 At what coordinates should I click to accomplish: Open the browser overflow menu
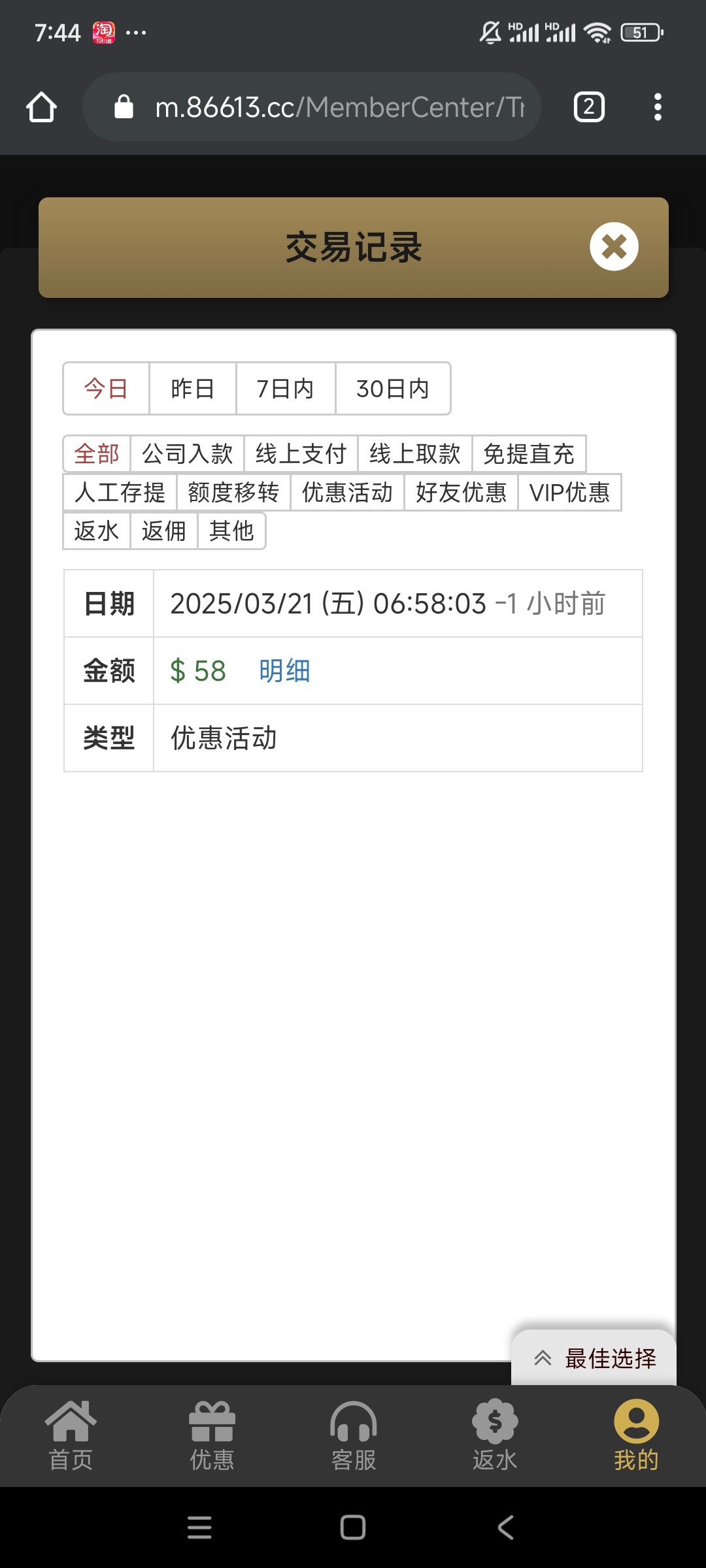[658, 107]
